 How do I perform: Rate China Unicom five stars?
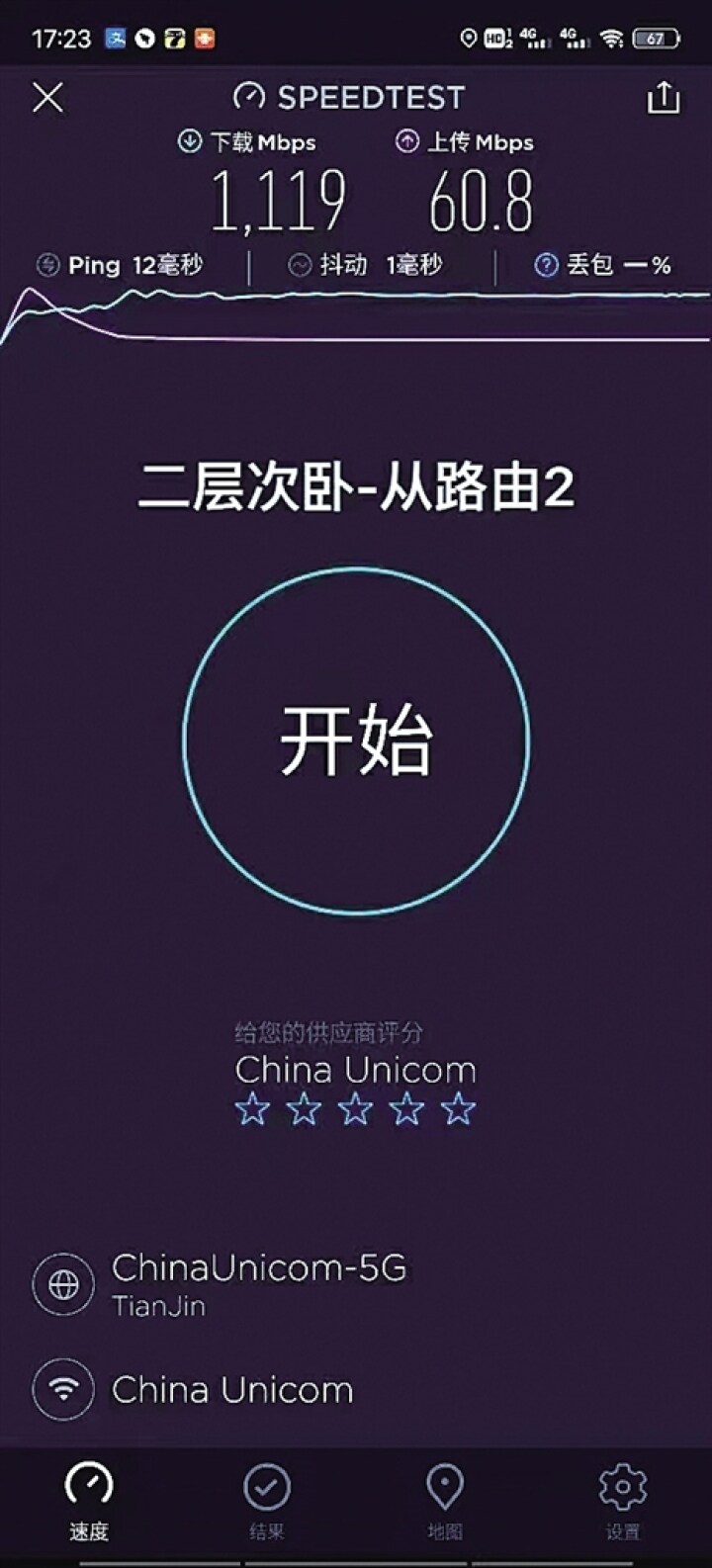tap(458, 1109)
